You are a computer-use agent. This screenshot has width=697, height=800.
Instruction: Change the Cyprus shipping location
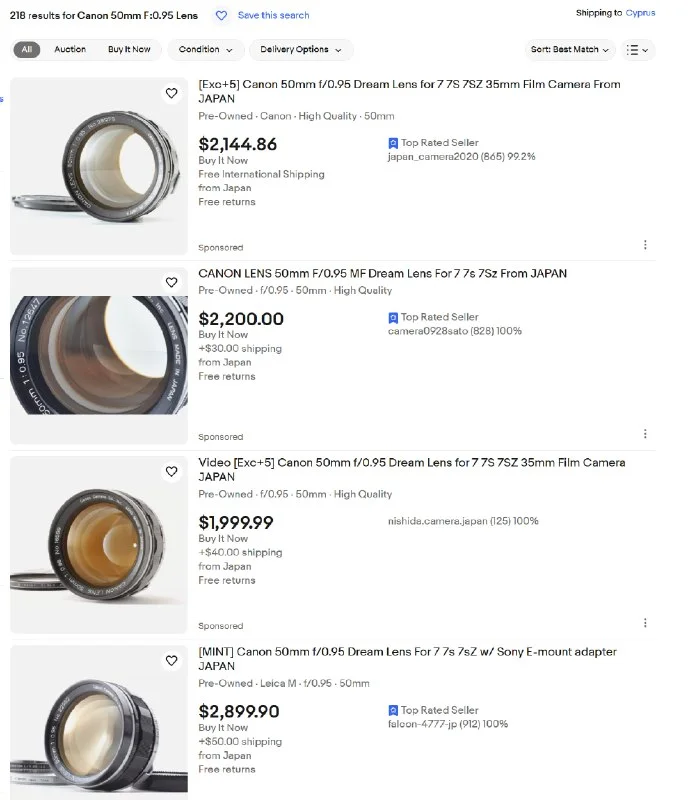[x=640, y=13]
